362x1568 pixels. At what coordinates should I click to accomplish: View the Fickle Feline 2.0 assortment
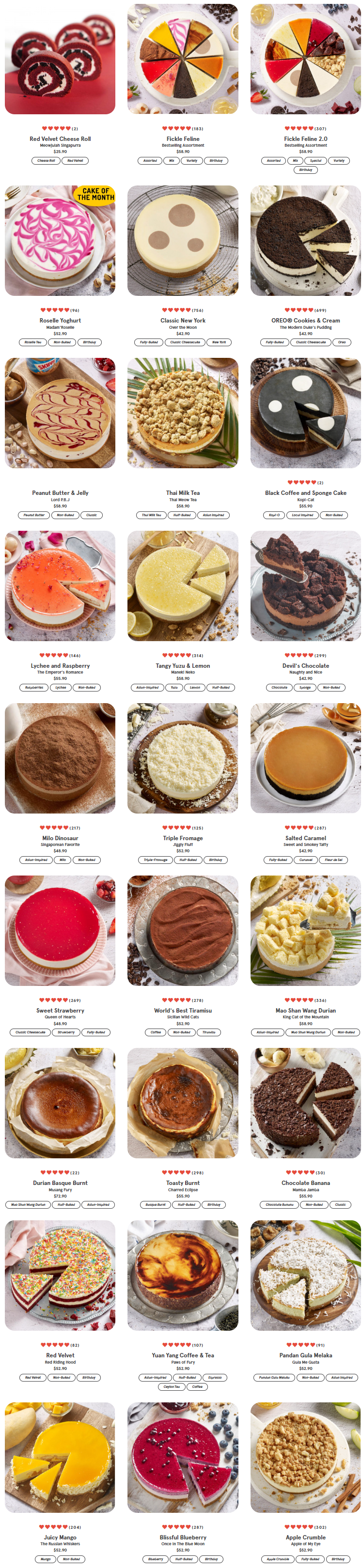coord(305,59)
